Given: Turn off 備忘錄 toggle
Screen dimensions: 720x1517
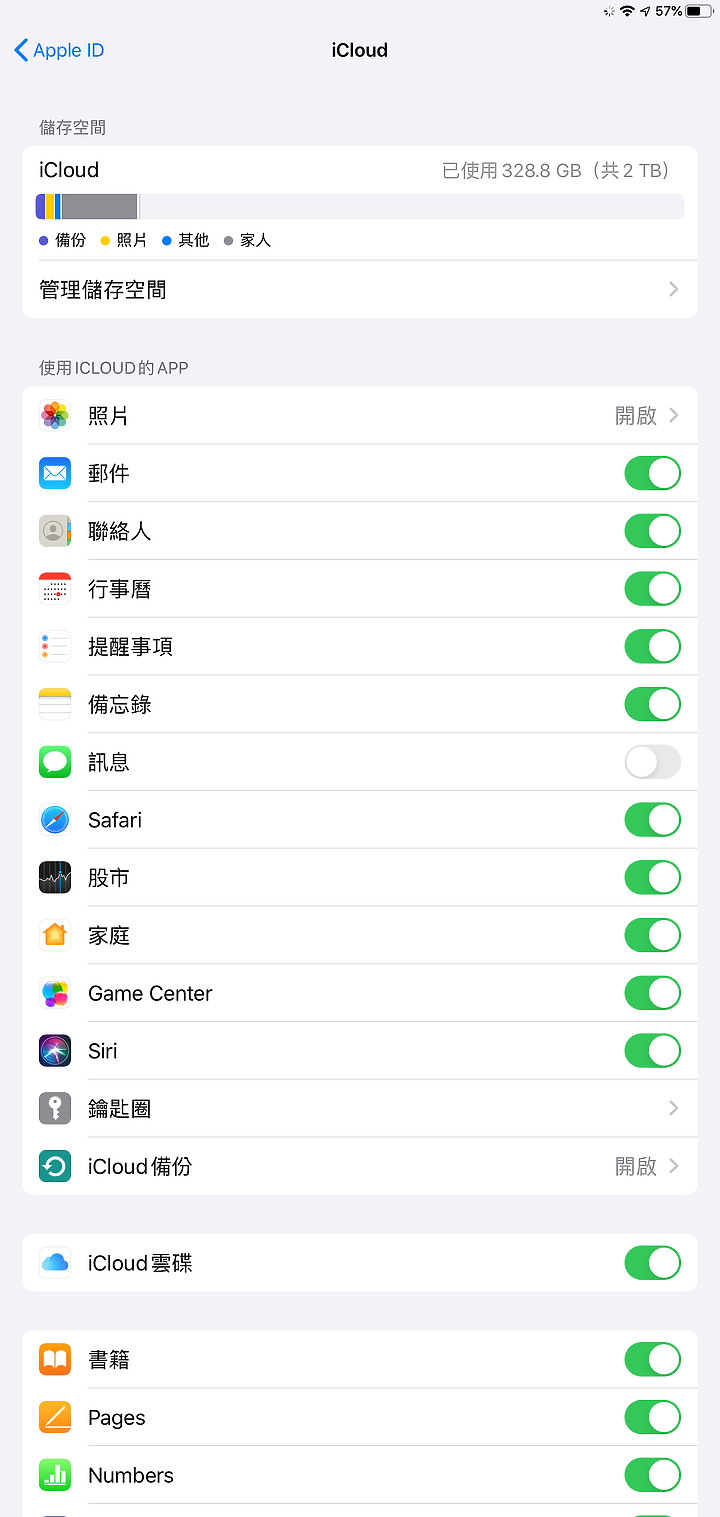Looking at the screenshot, I should coord(652,704).
